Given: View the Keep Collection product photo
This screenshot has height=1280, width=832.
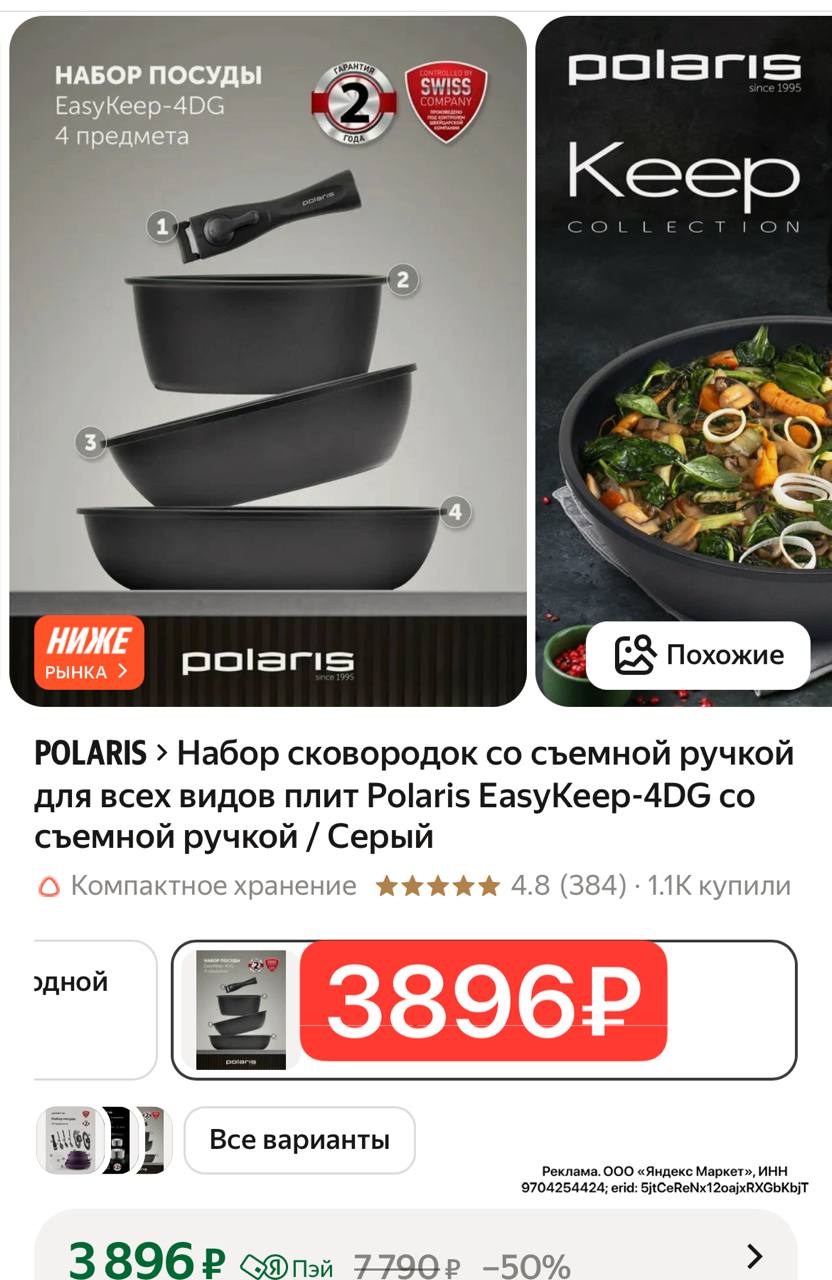Looking at the screenshot, I should pos(684,330).
